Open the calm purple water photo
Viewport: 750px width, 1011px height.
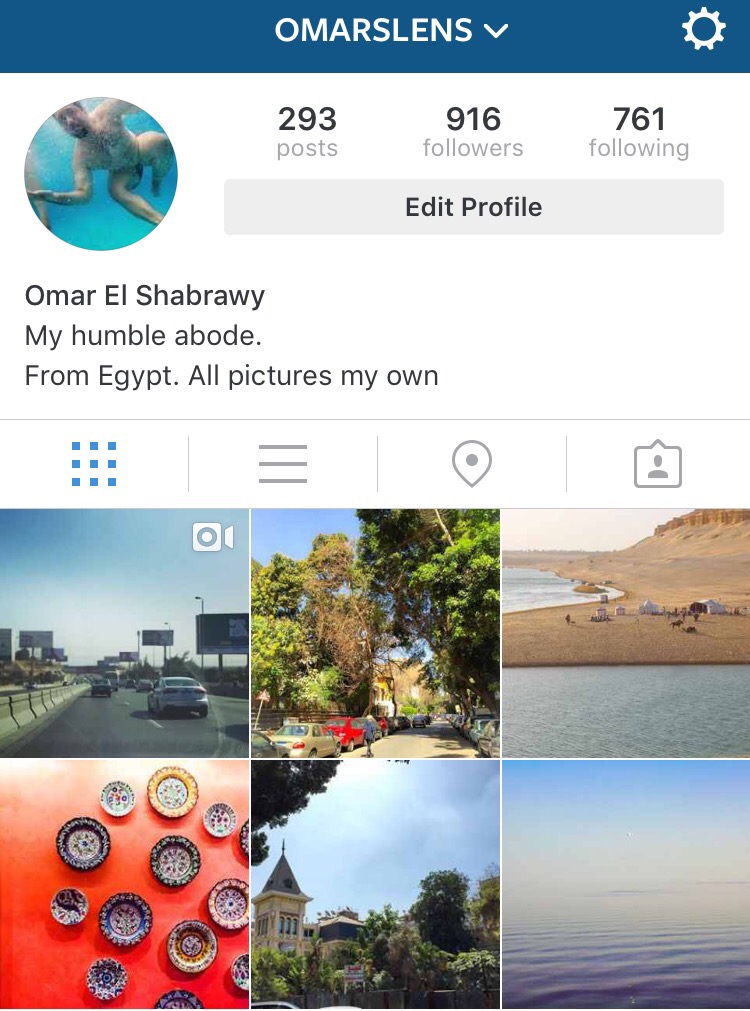pos(626,884)
